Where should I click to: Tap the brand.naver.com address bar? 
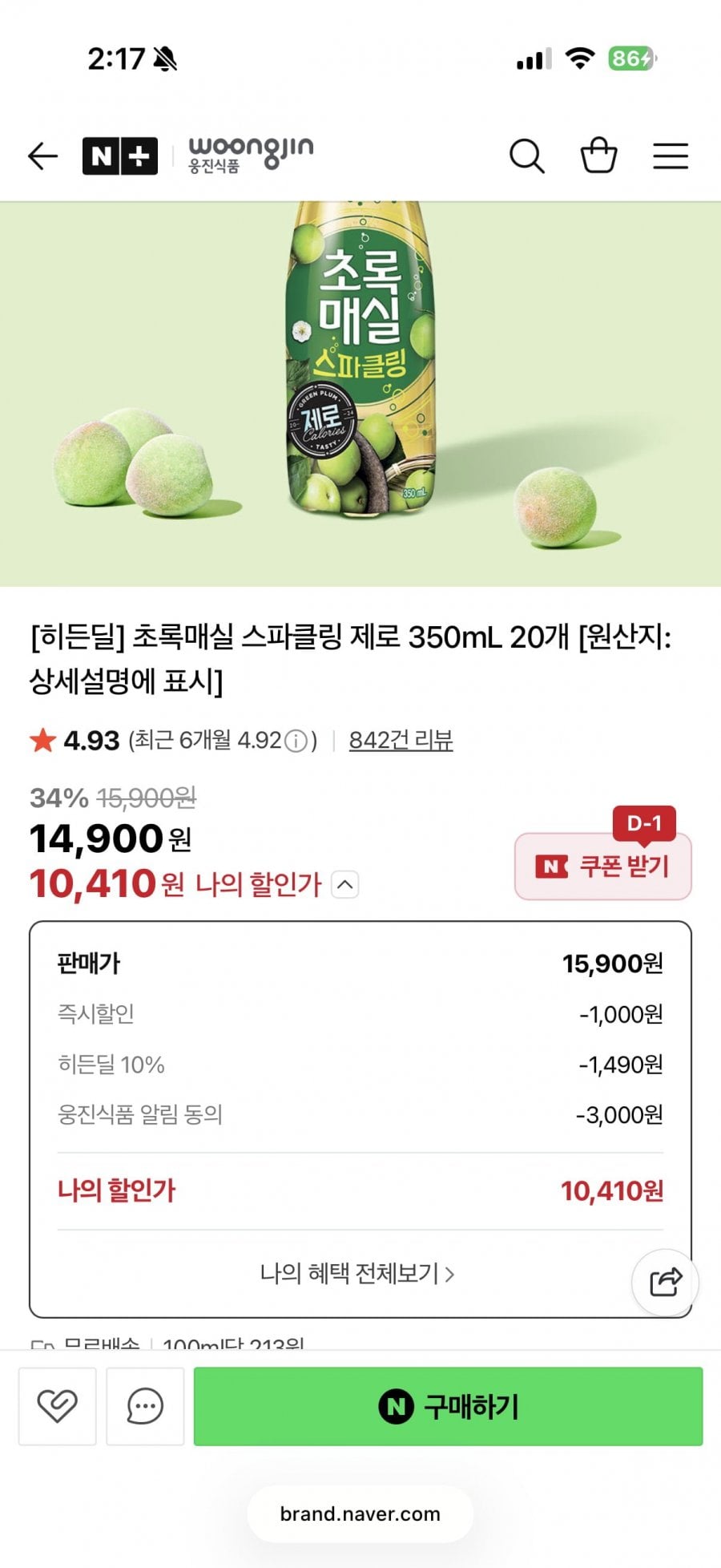click(360, 1513)
